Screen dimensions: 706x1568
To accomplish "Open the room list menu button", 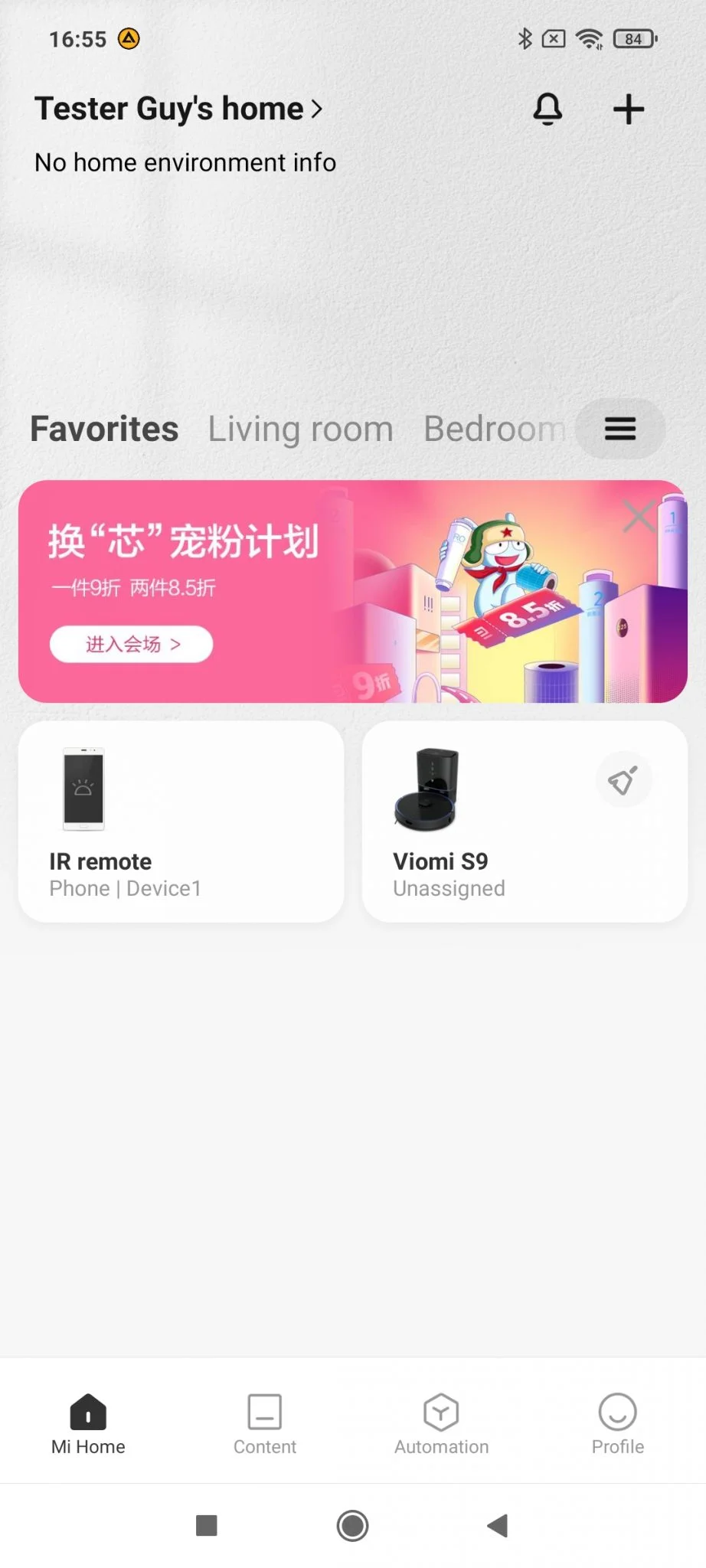I will [620, 429].
